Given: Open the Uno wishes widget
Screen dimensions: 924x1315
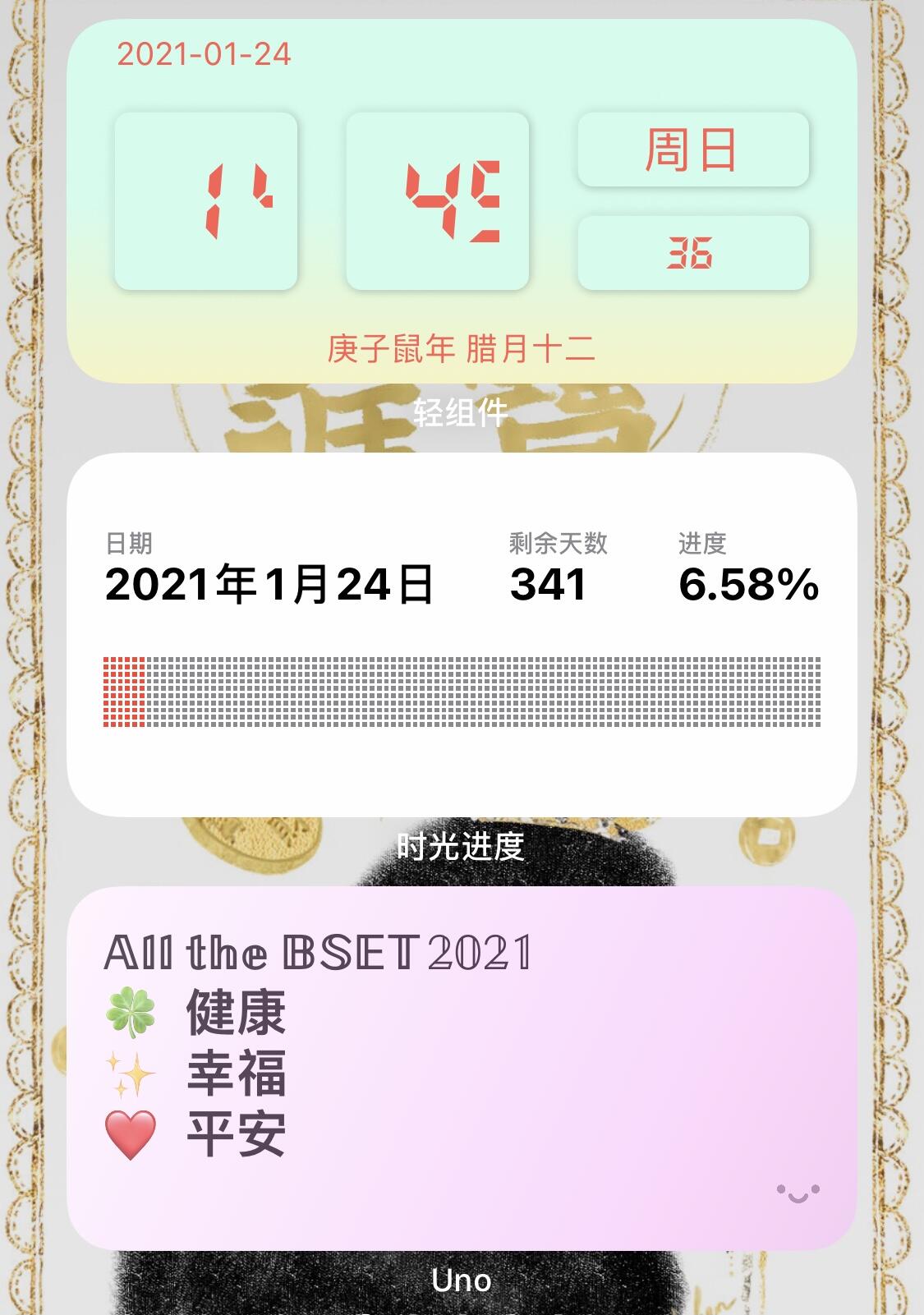Looking at the screenshot, I should (462, 1068).
